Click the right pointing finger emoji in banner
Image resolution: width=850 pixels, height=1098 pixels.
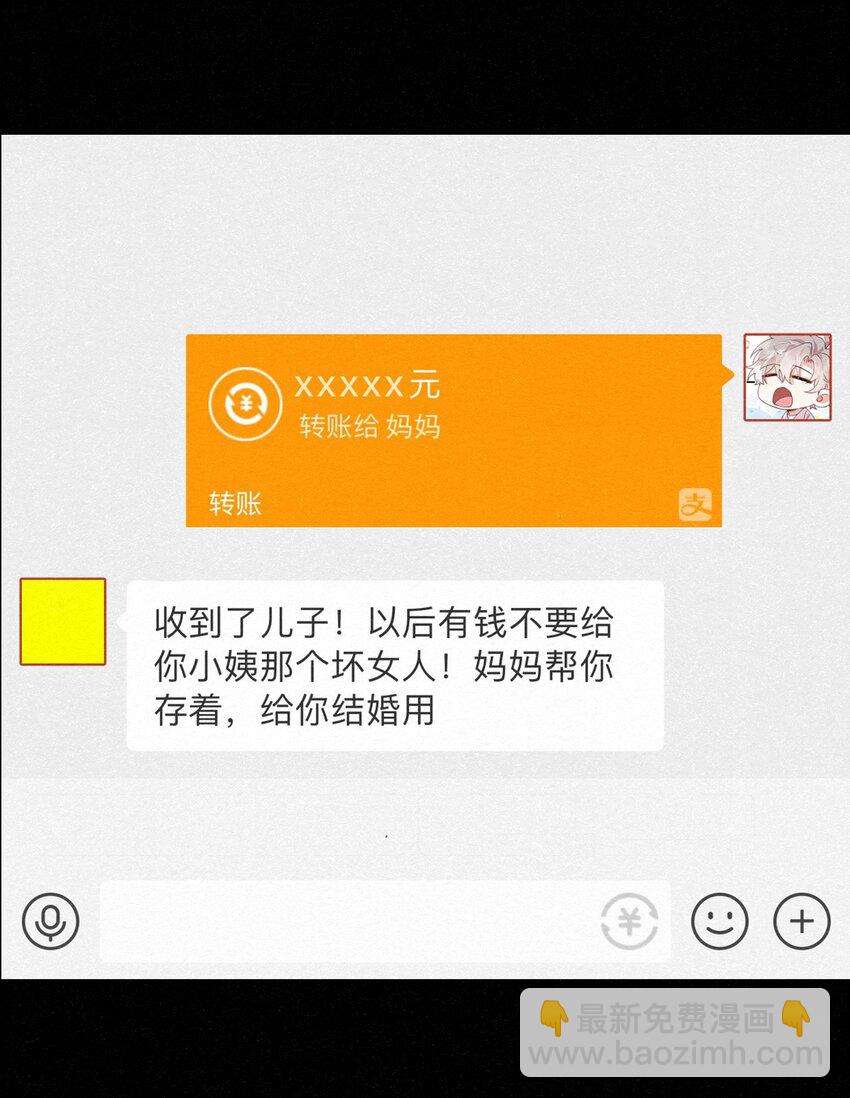click(x=795, y=1016)
